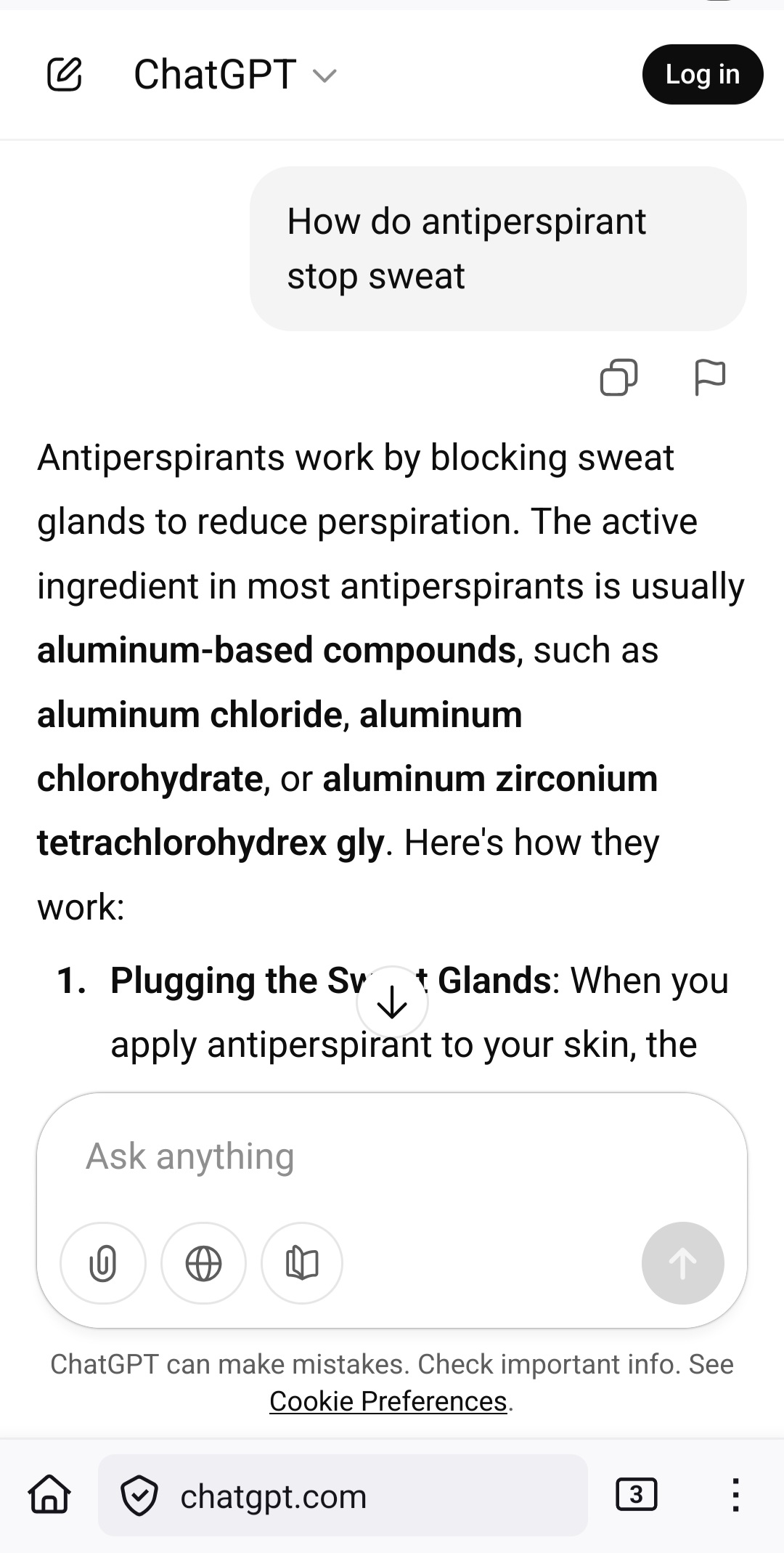The height and width of the screenshot is (1553, 784).
Task: Edit the chatgpt.com address bar
Action: click(343, 1496)
